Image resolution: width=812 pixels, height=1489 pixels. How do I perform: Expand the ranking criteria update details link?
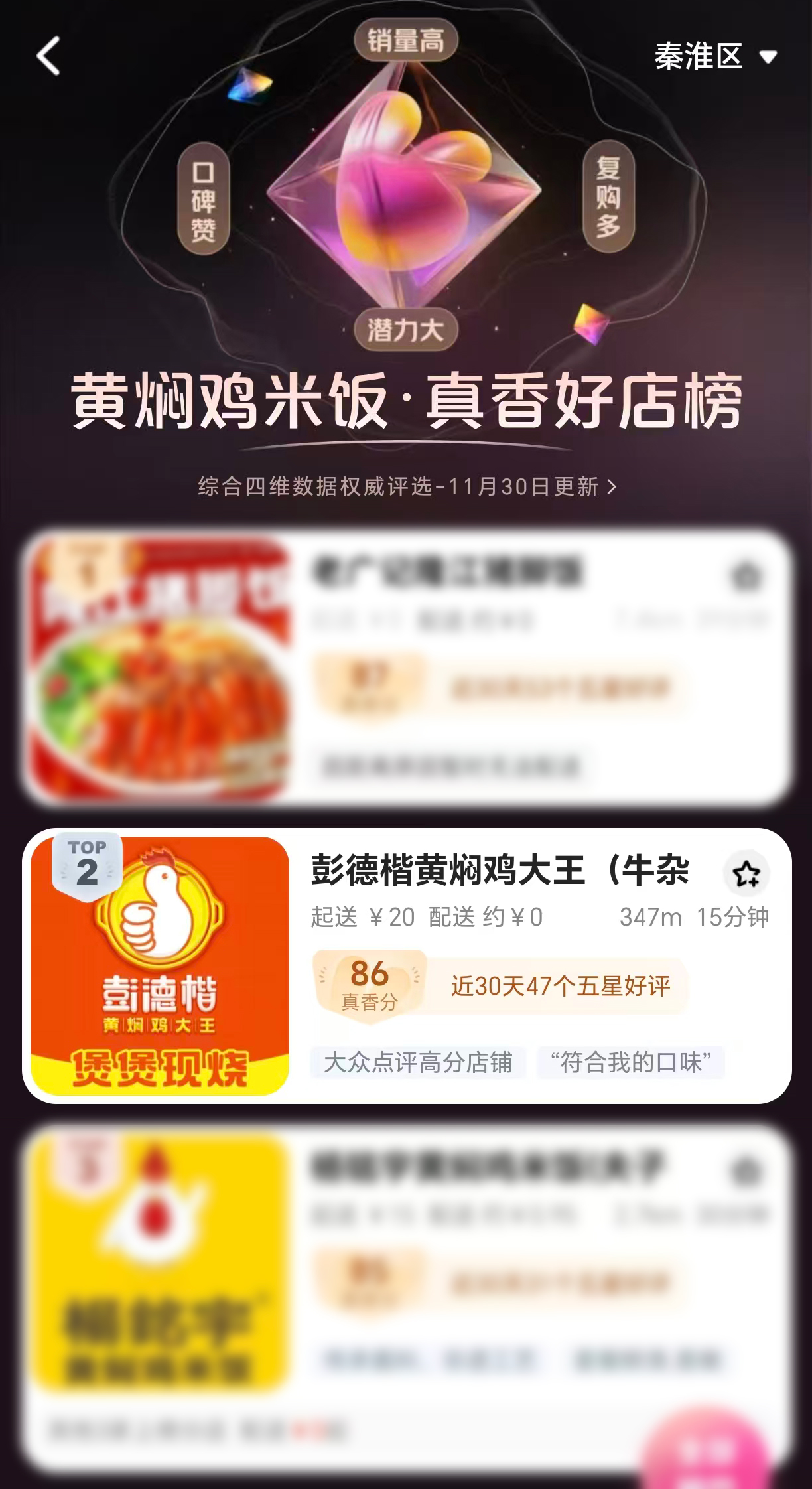tap(406, 486)
